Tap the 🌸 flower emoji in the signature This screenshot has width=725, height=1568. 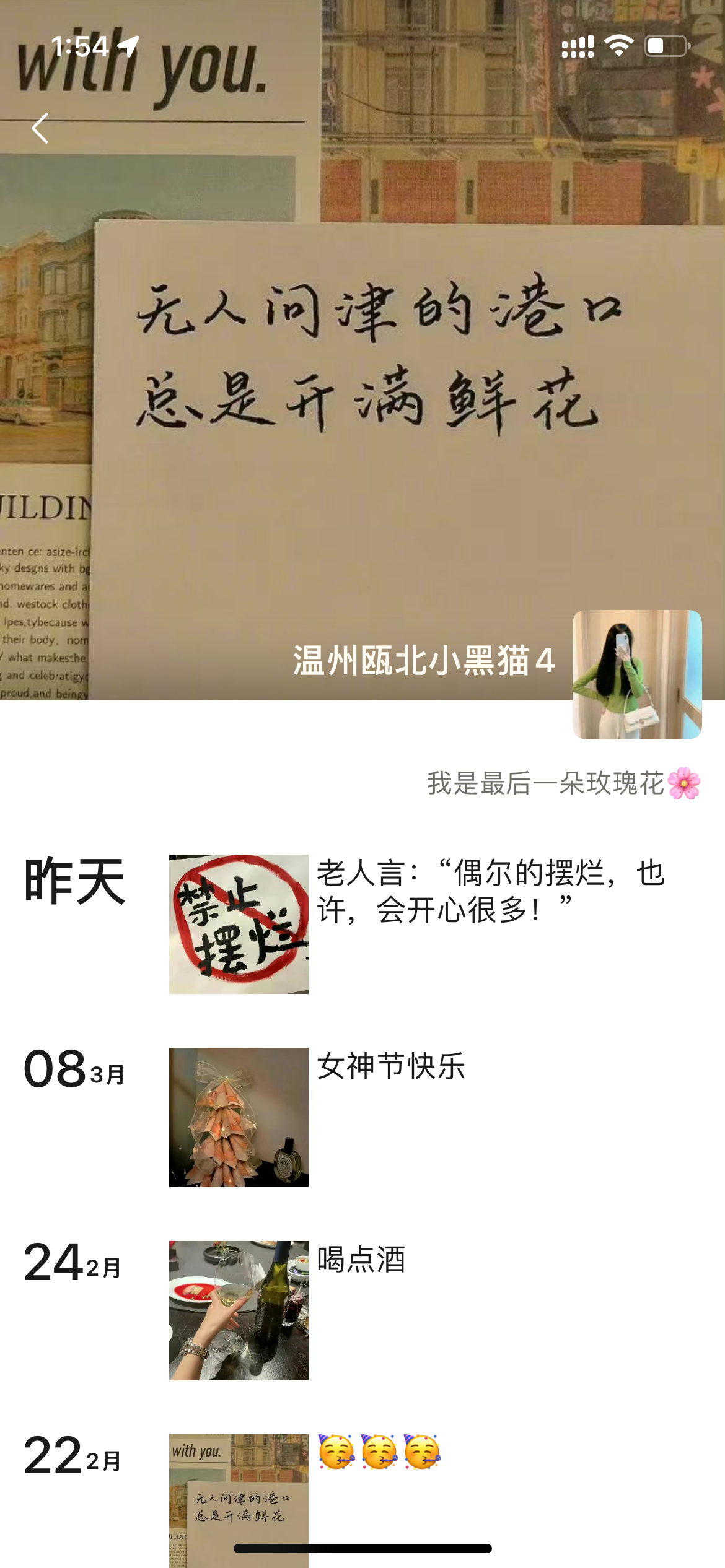click(x=685, y=783)
